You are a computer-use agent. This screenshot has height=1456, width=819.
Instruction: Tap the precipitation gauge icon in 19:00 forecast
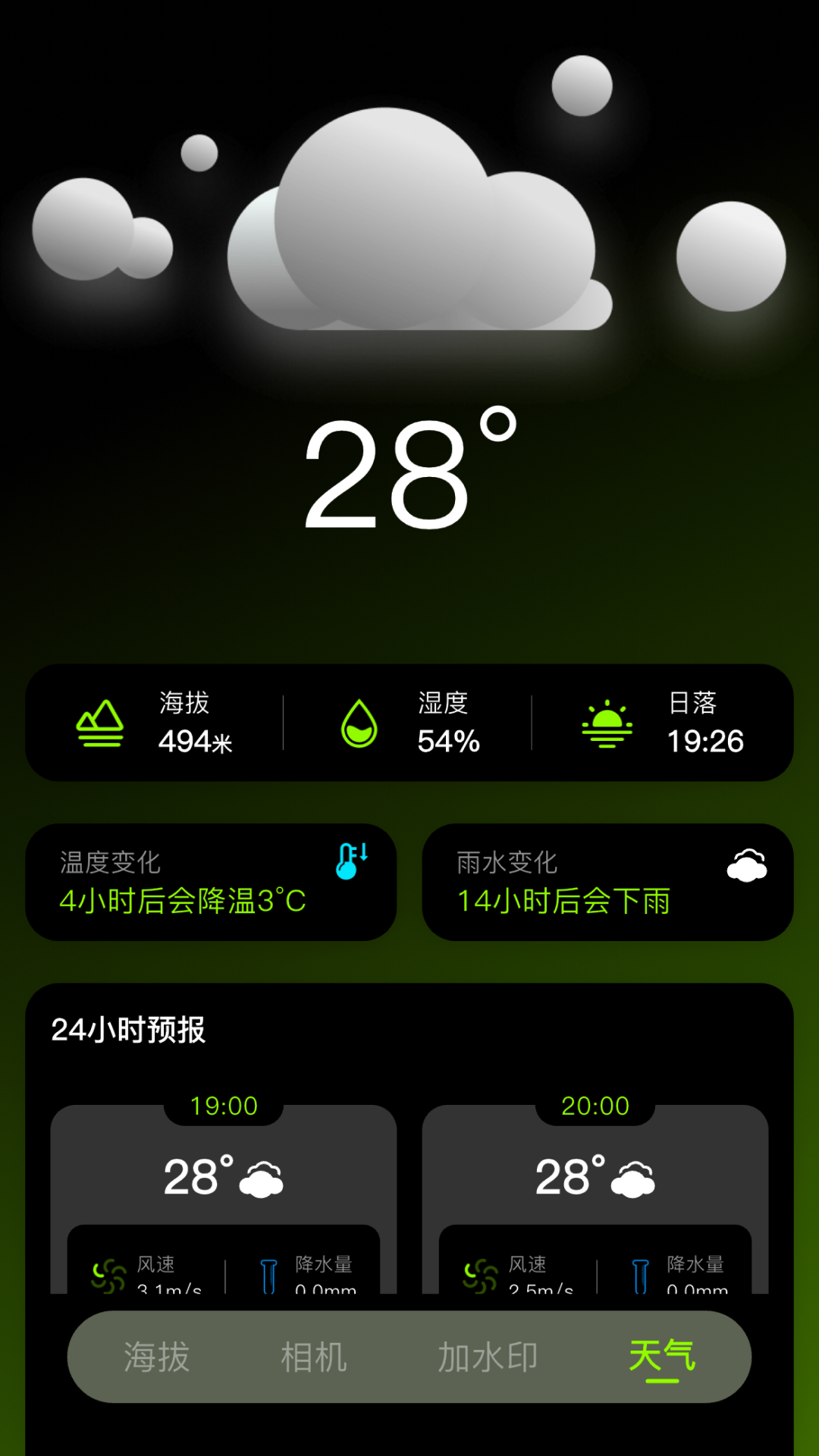tap(269, 1272)
